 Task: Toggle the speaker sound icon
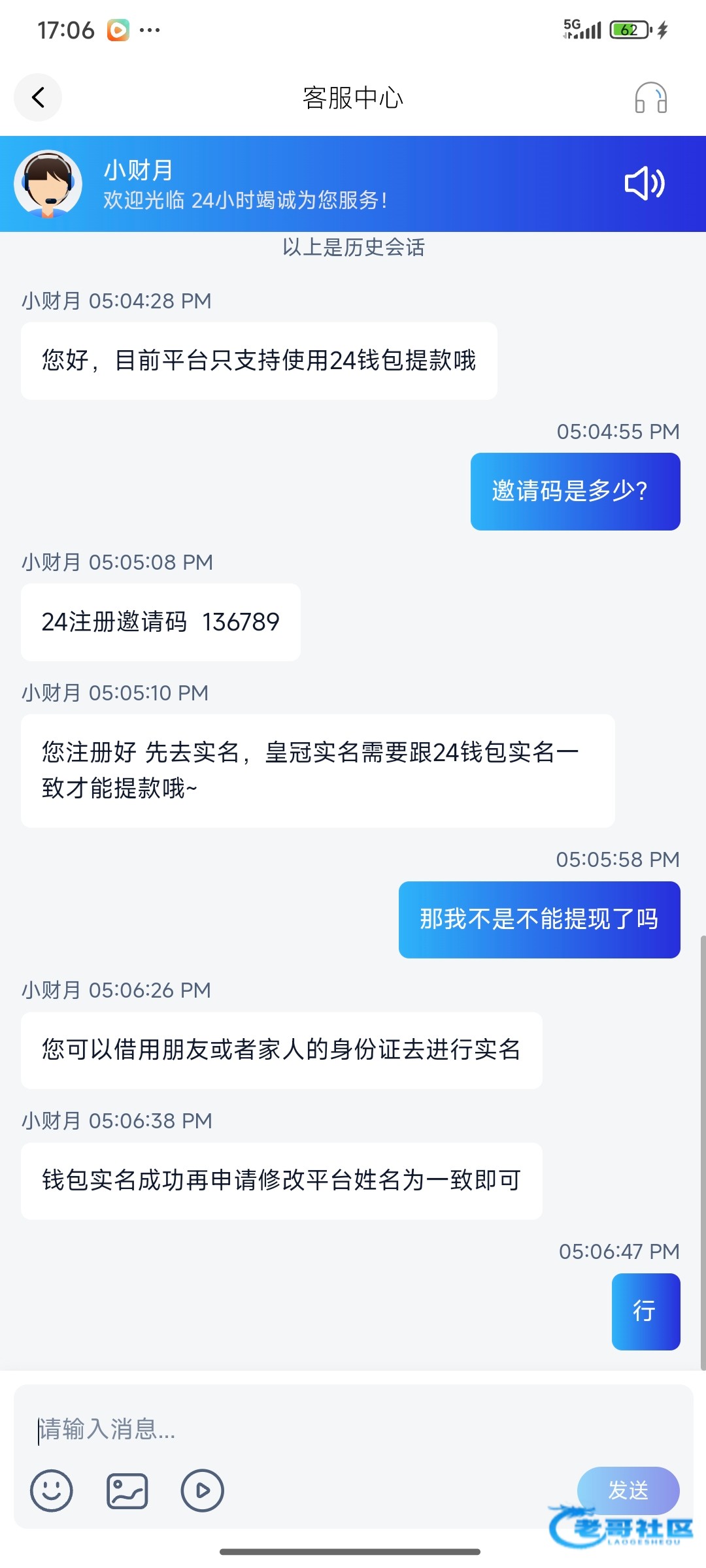[x=644, y=184]
